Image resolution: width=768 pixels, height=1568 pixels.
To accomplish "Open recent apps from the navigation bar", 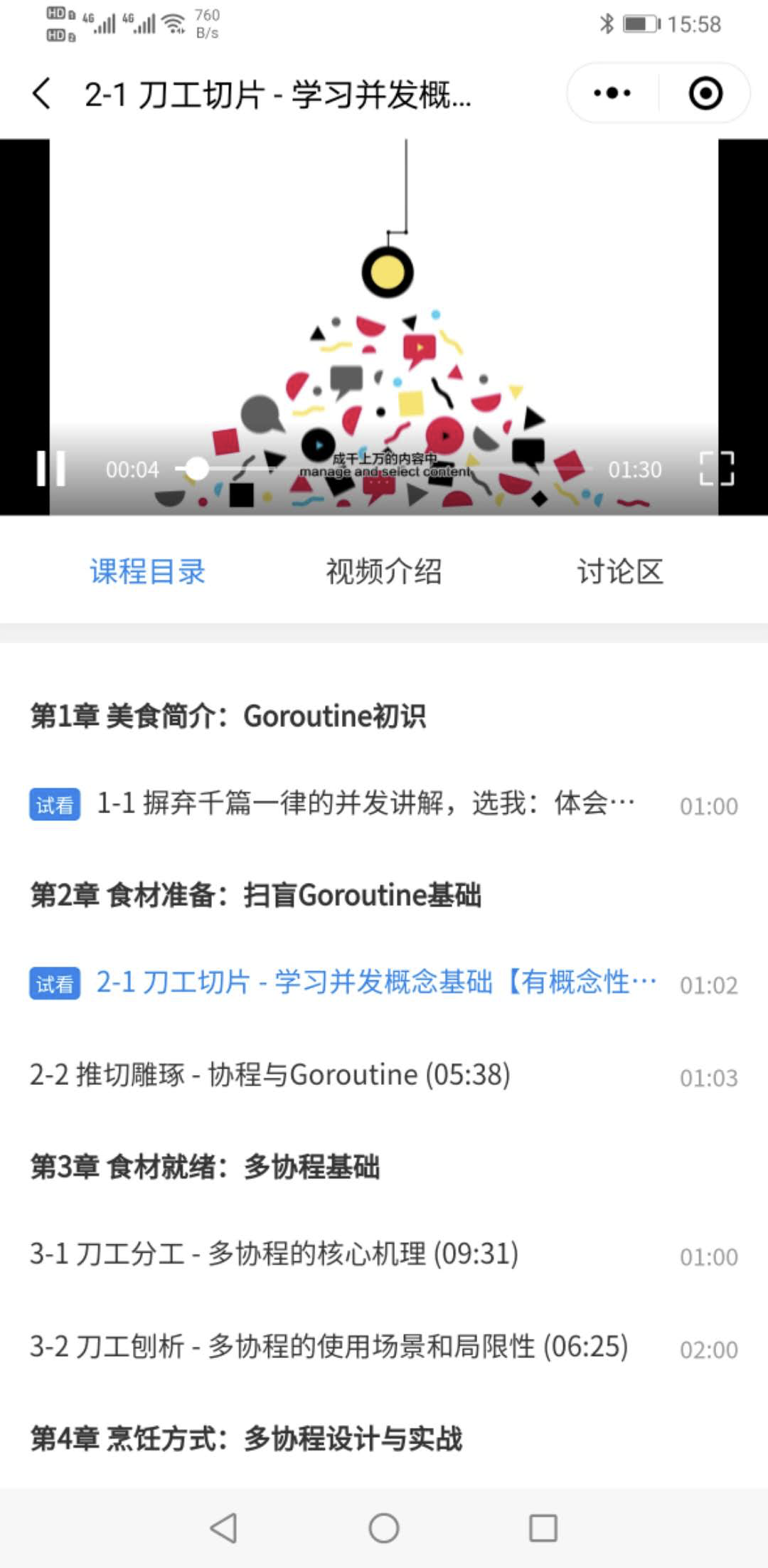I will [x=543, y=1527].
